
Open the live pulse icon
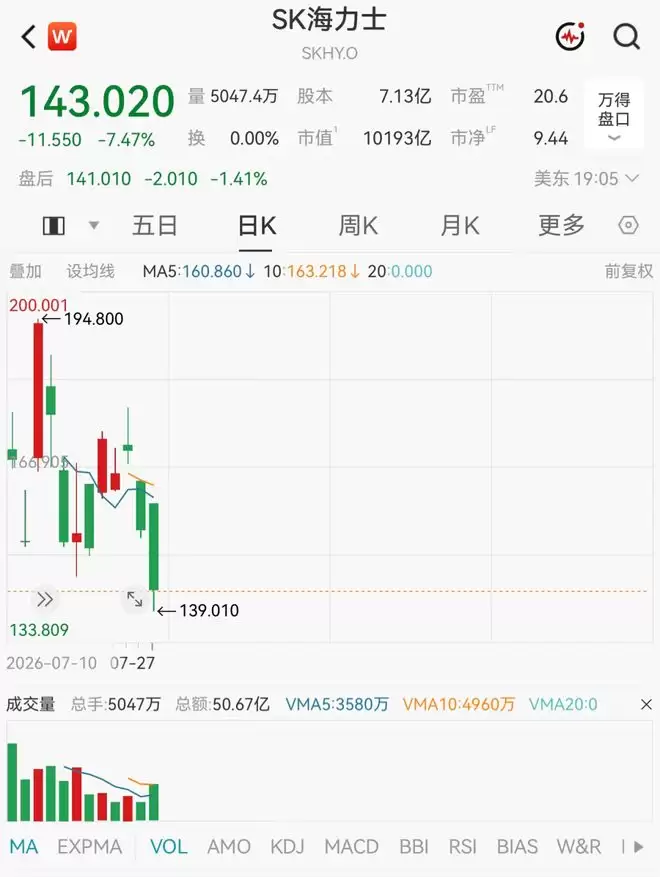click(x=570, y=37)
